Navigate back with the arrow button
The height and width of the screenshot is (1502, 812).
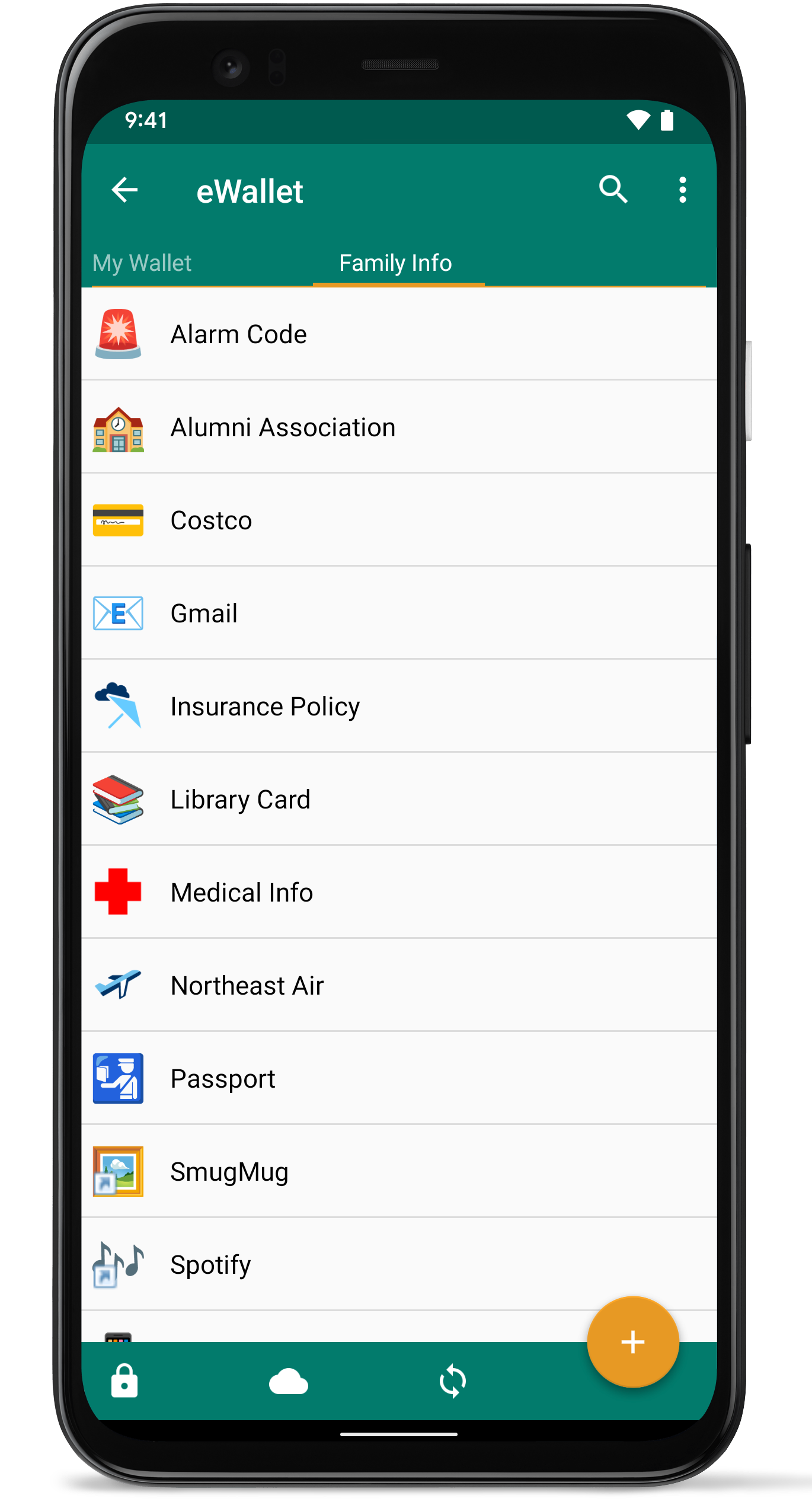pos(124,190)
